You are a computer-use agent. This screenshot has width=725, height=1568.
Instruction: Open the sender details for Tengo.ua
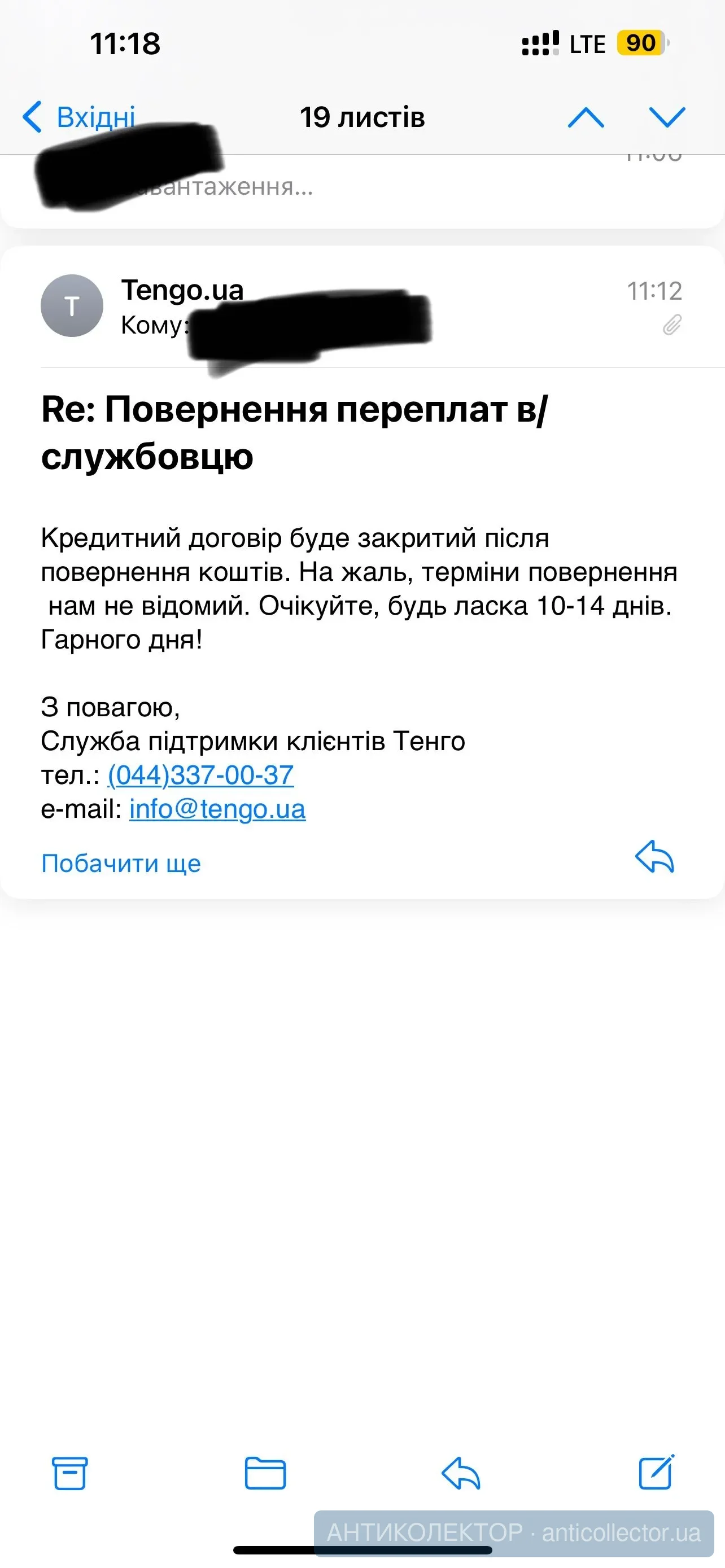182,290
